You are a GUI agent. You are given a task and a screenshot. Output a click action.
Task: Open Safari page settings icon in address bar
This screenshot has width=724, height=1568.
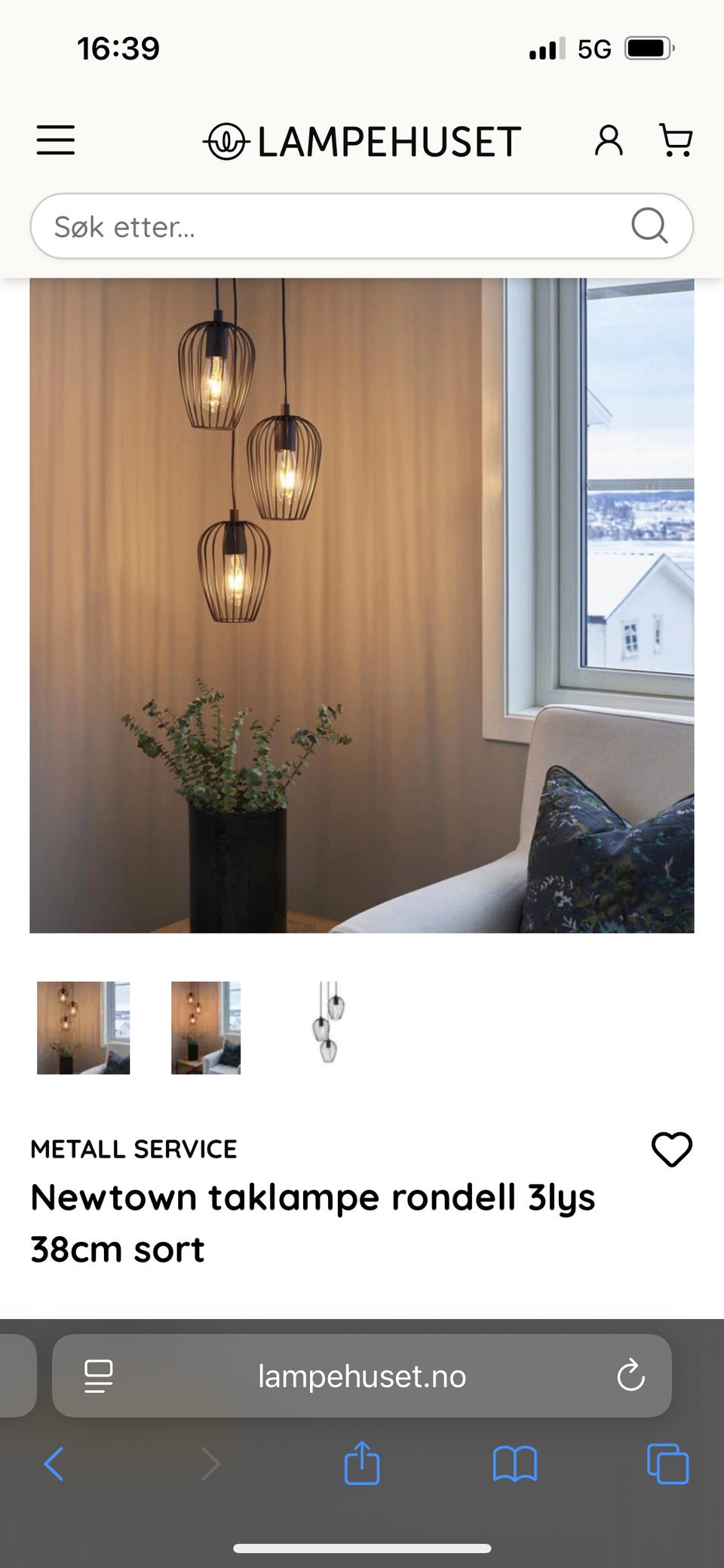(98, 1375)
